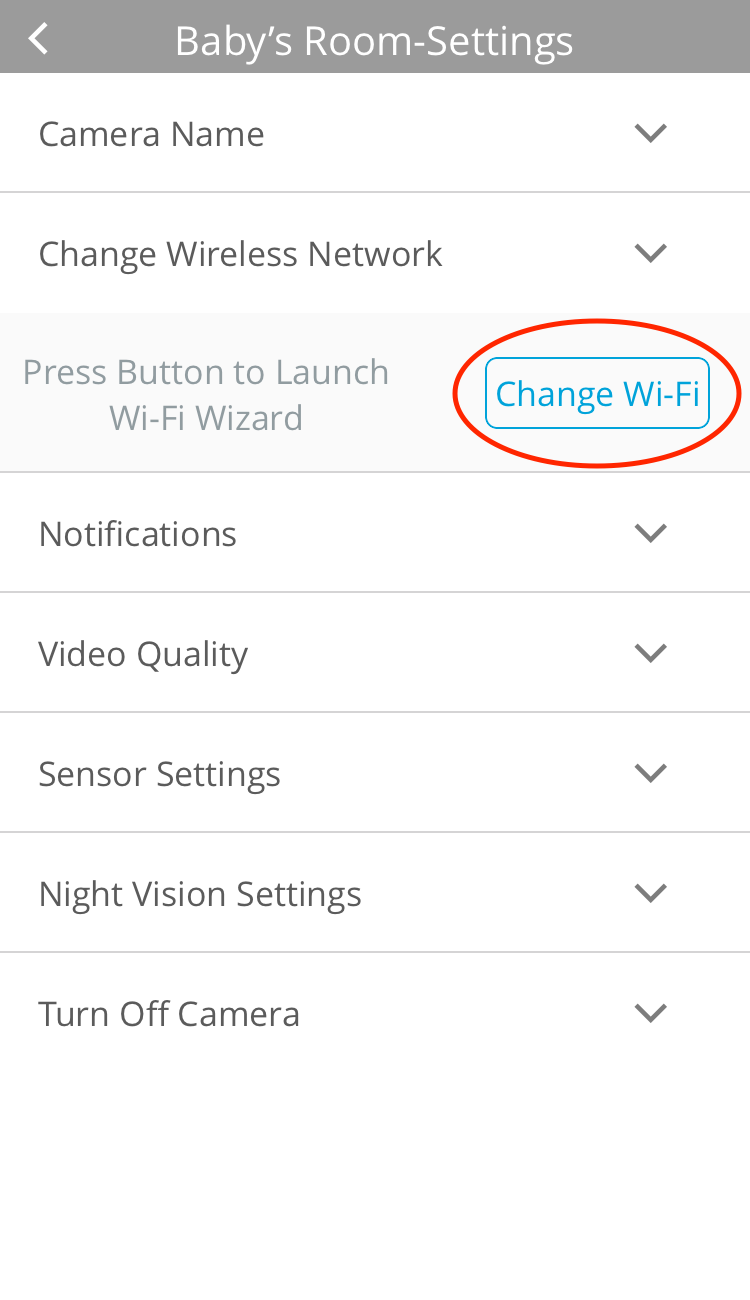The height and width of the screenshot is (1300, 750).
Task: Expand the Notifications settings
Action: (650, 533)
